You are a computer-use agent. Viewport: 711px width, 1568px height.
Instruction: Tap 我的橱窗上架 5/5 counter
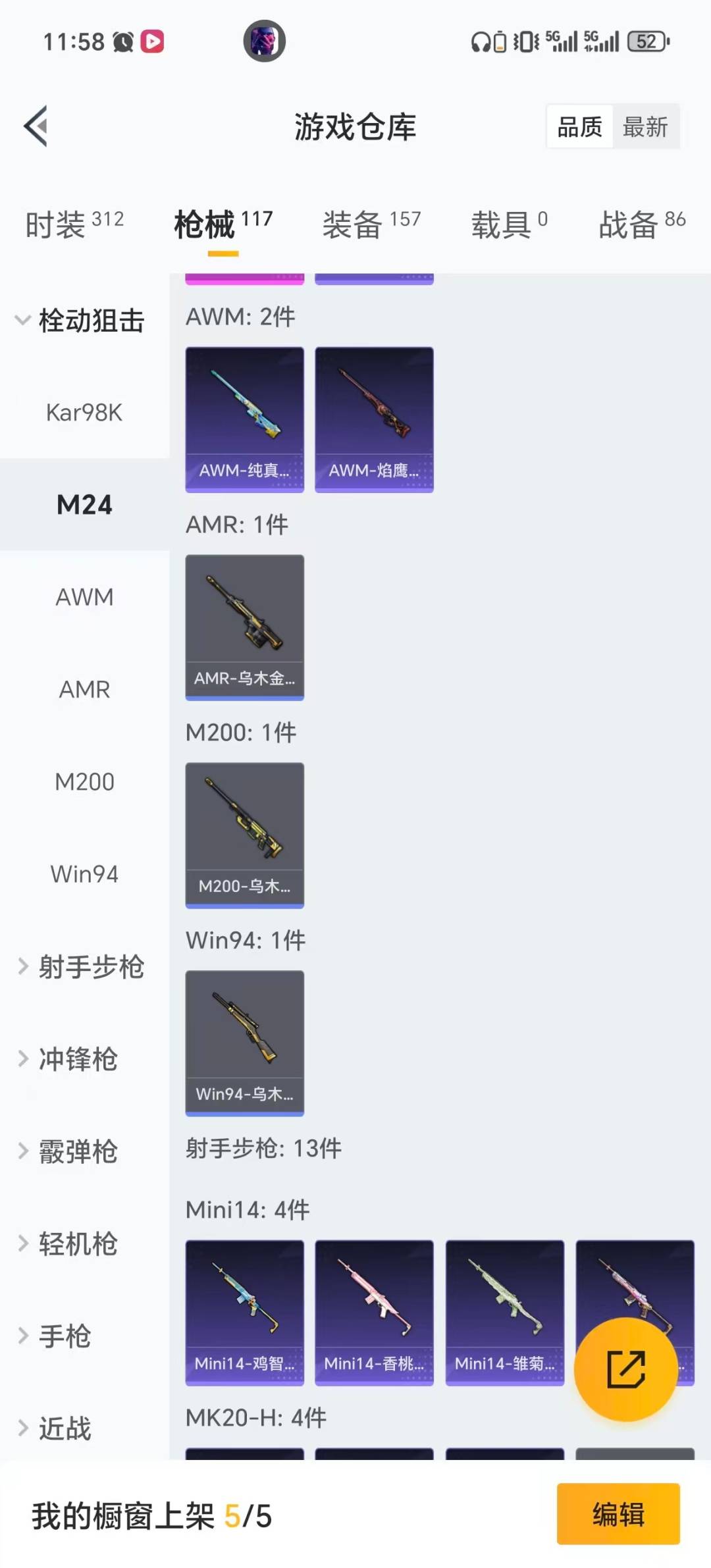tap(153, 1514)
